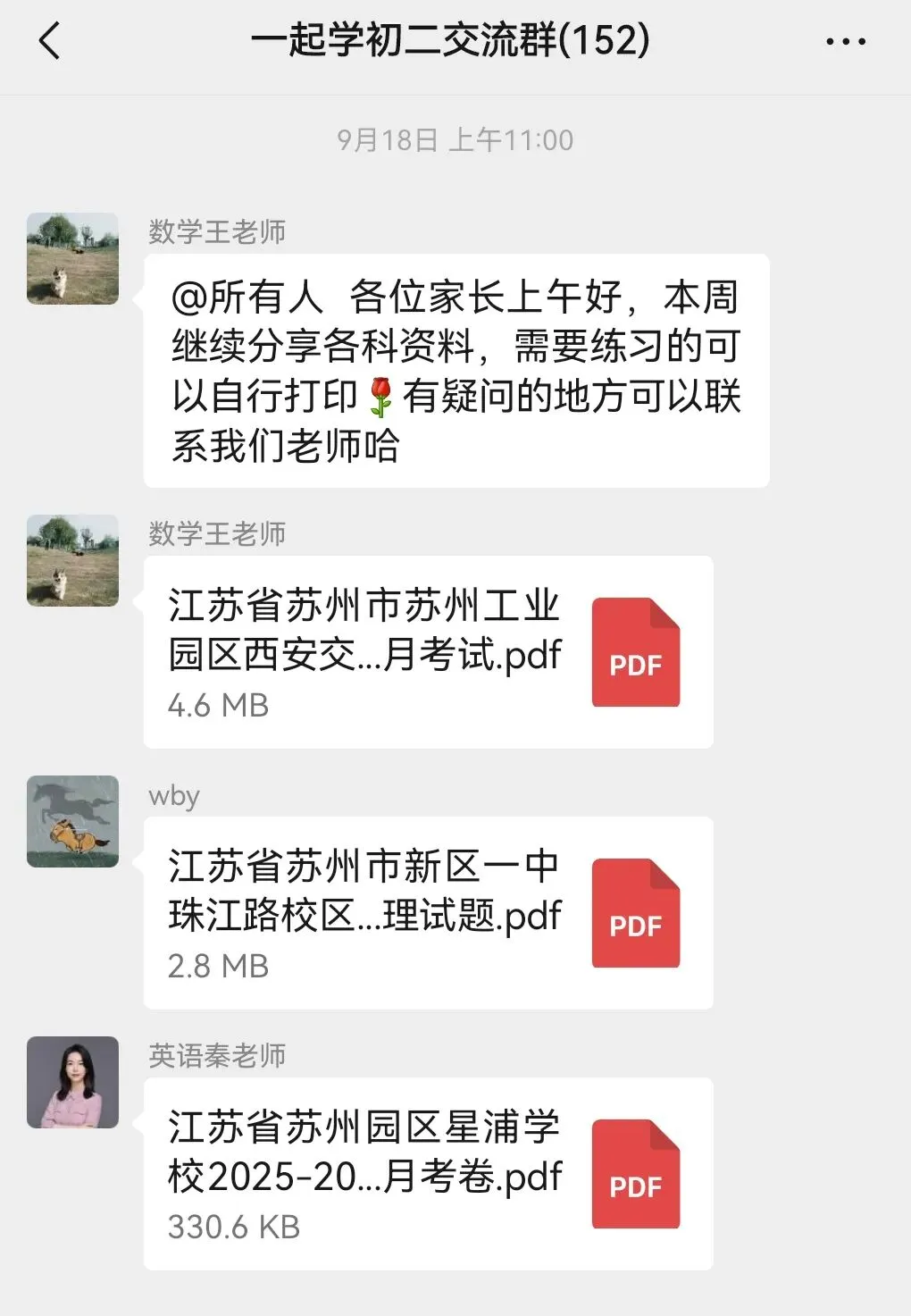Open wby's 珠江路校区 PDF file

click(x=428, y=913)
